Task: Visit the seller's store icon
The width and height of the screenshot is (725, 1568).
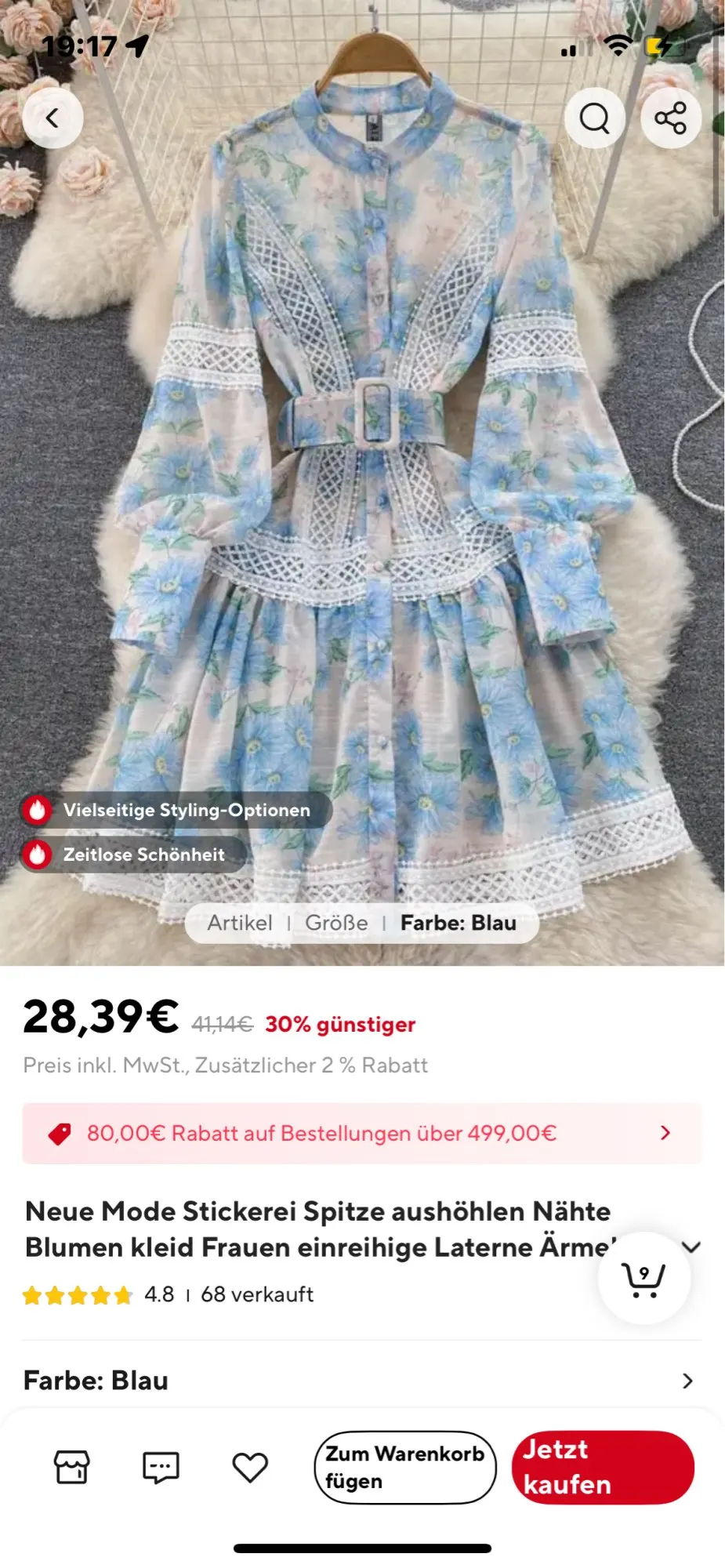Action: (x=71, y=1467)
